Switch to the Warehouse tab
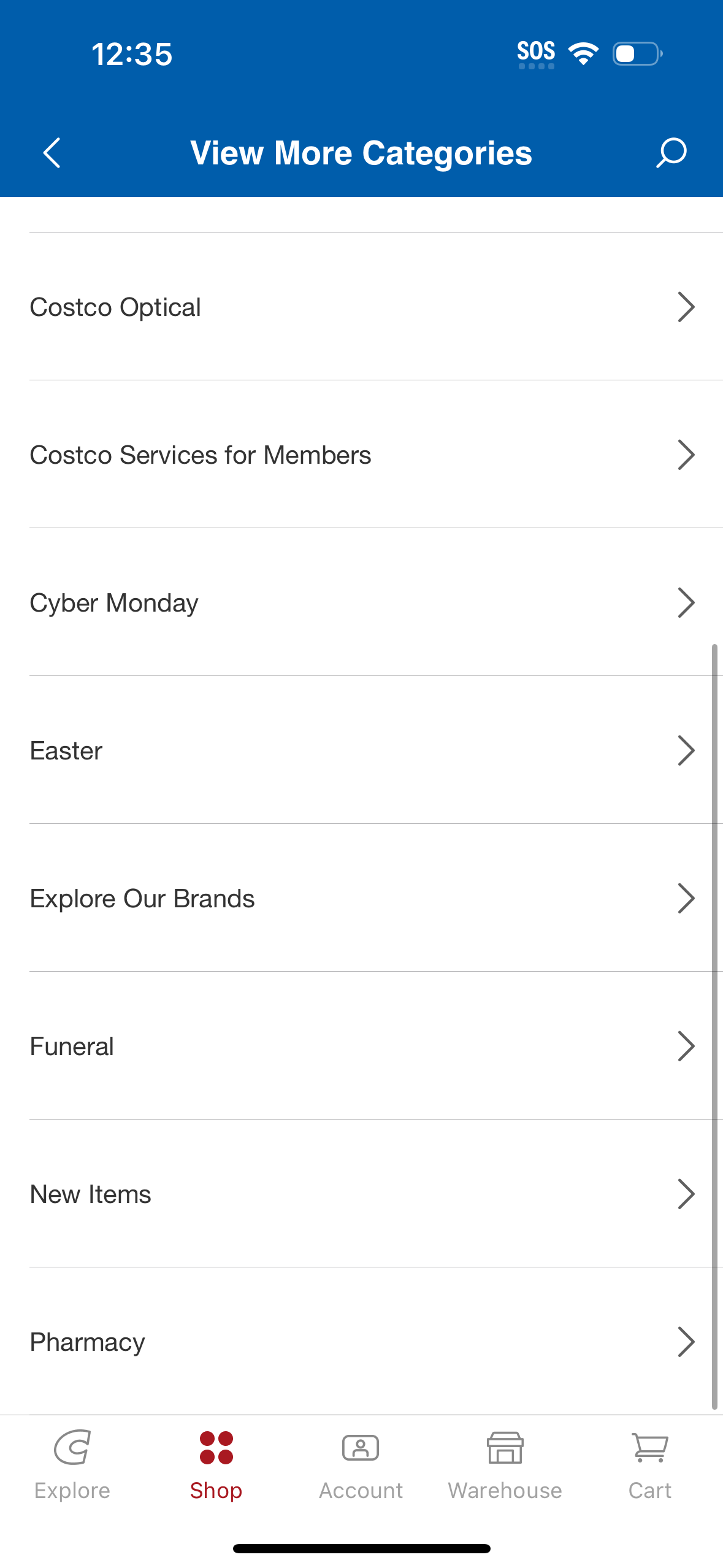The image size is (723, 1568). (x=505, y=1472)
